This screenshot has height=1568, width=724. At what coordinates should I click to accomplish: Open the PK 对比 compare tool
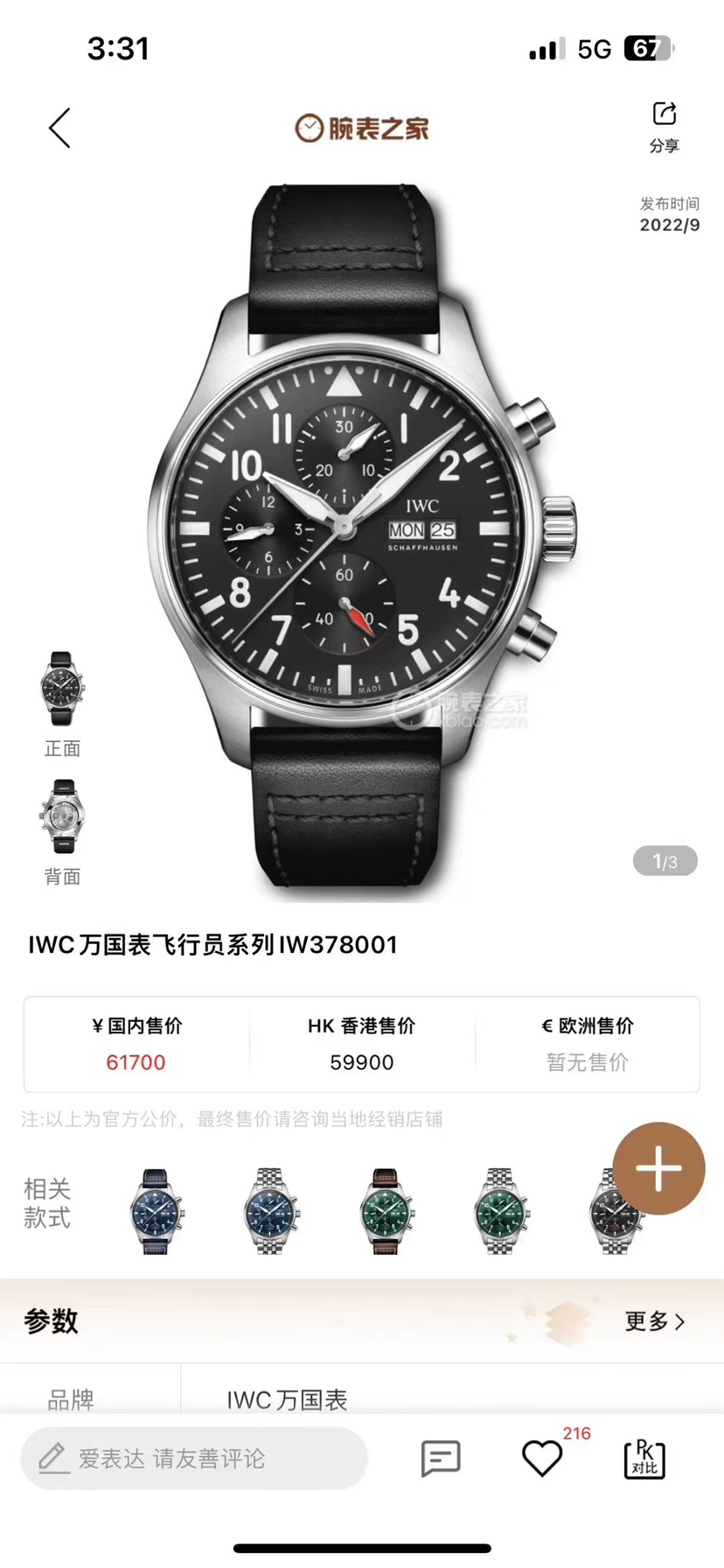(644, 1459)
